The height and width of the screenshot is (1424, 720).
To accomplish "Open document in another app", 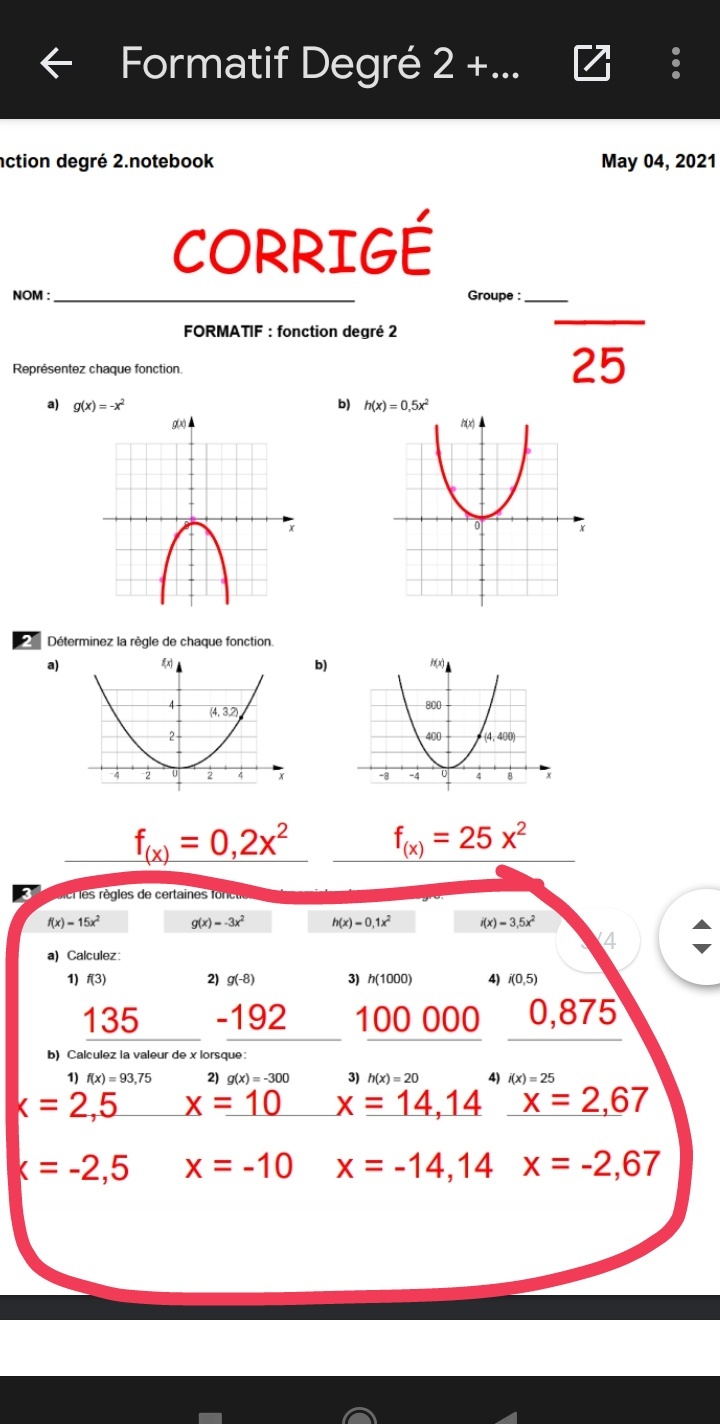I will tap(591, 64).
